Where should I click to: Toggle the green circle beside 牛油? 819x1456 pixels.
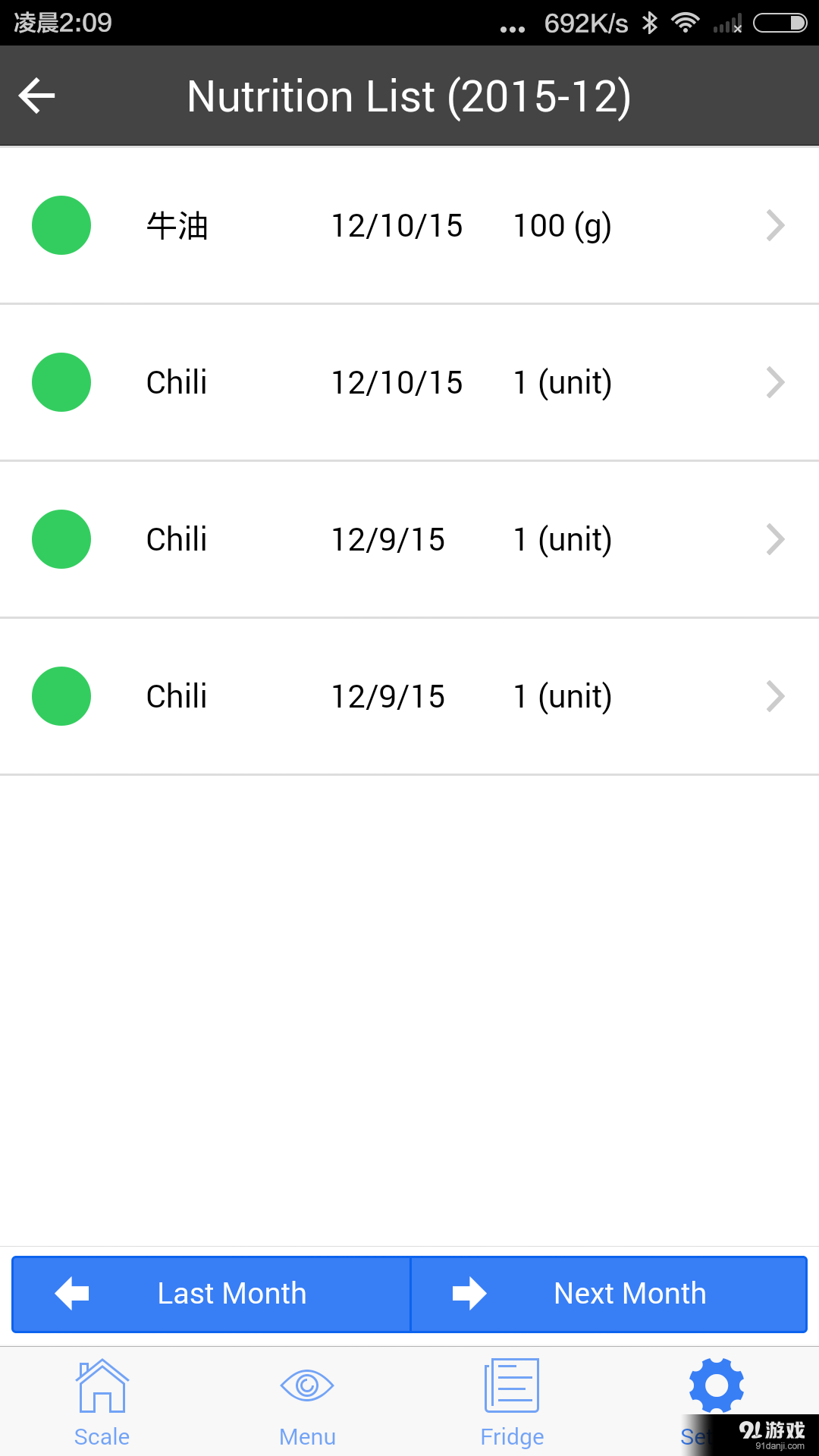point(61,225)
